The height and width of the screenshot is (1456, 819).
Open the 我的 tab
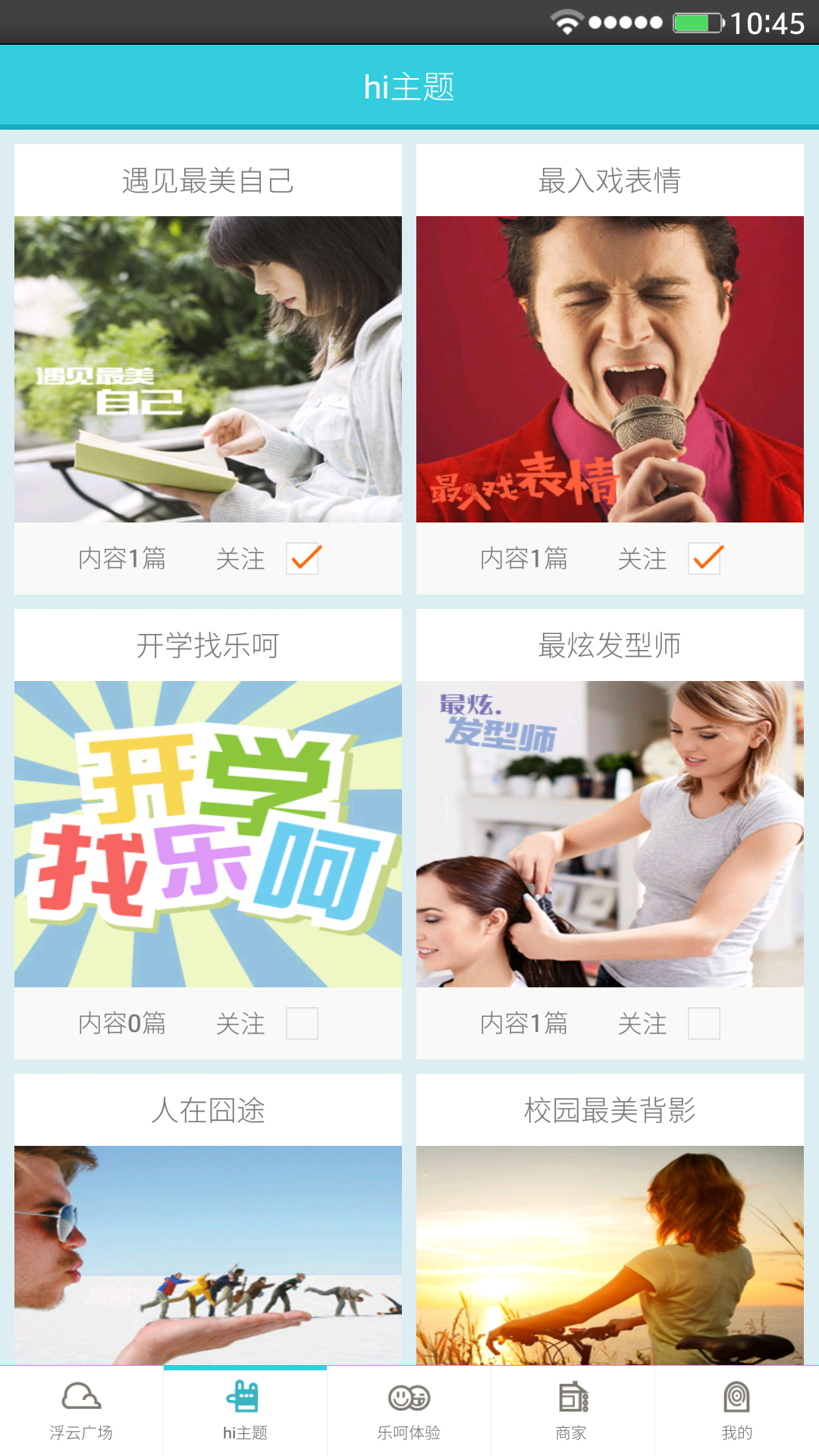(x=736, y=1410)
